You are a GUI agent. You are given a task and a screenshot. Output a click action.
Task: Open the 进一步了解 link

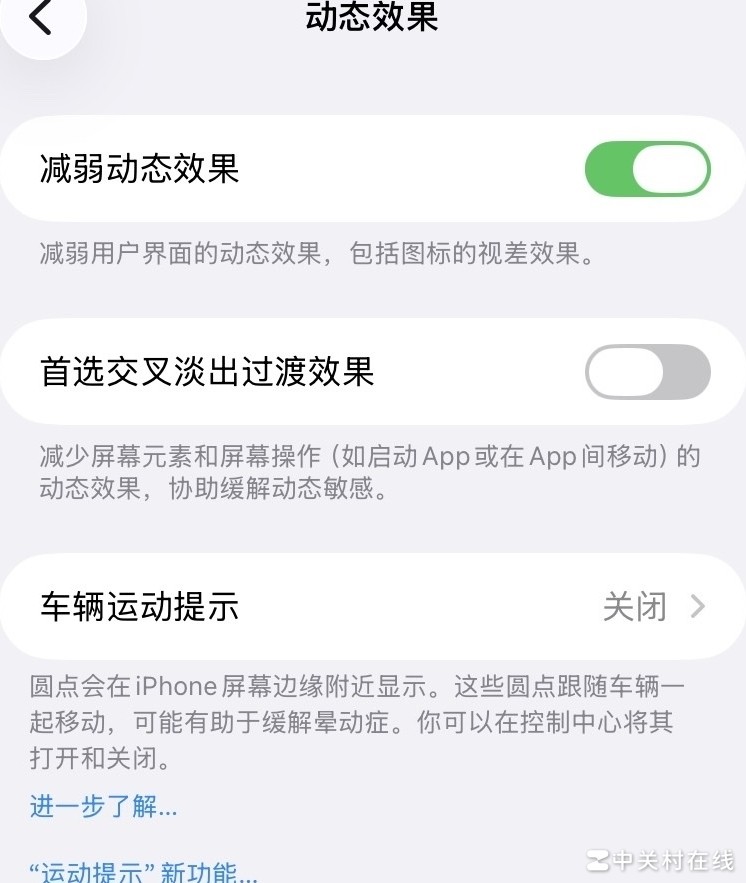click(x=104, y=806)
